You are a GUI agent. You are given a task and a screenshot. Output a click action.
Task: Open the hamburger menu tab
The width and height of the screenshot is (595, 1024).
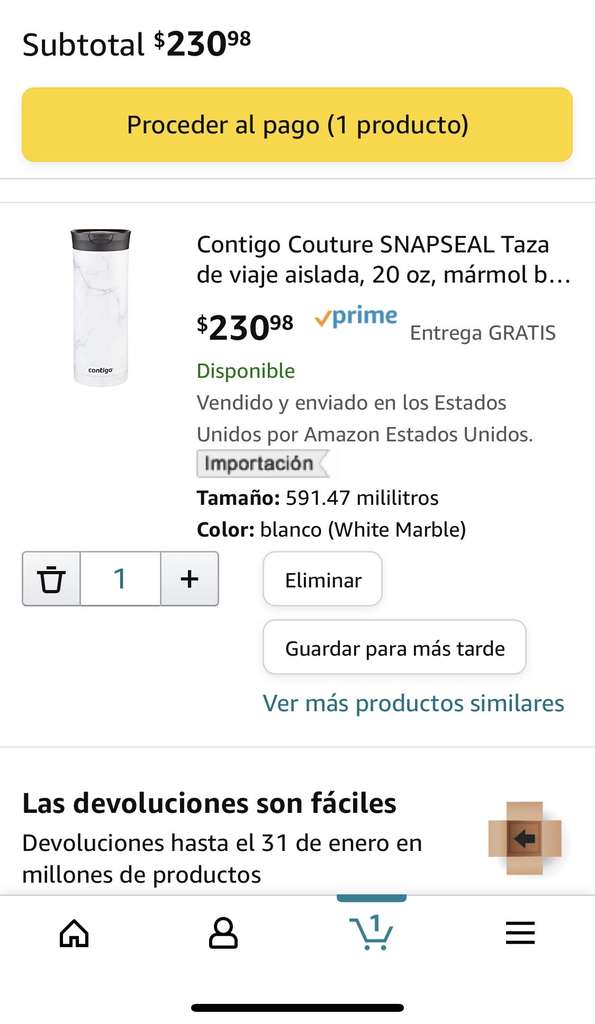tap(520, 933)
